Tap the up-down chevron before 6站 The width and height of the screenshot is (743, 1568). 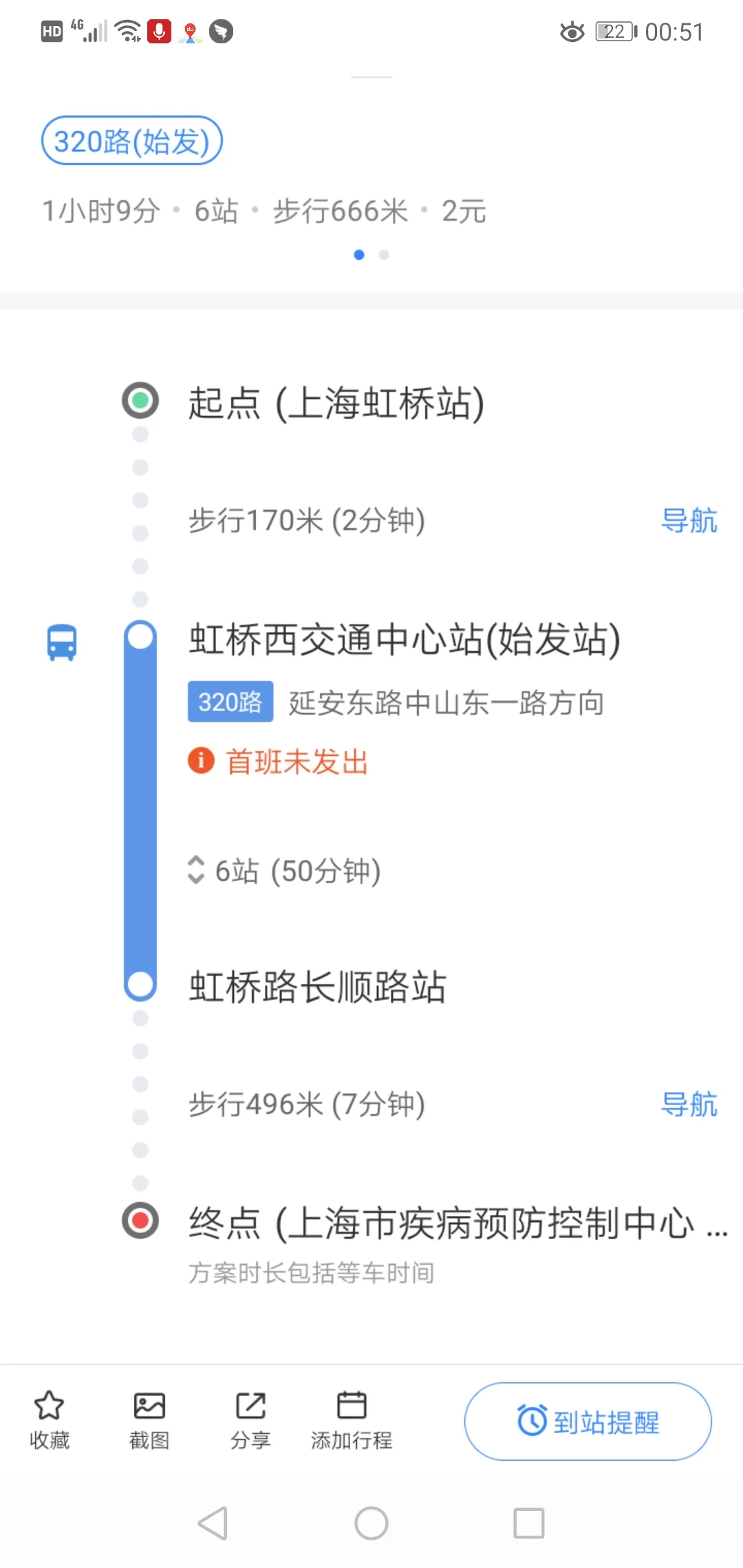(x=195, y=871)
